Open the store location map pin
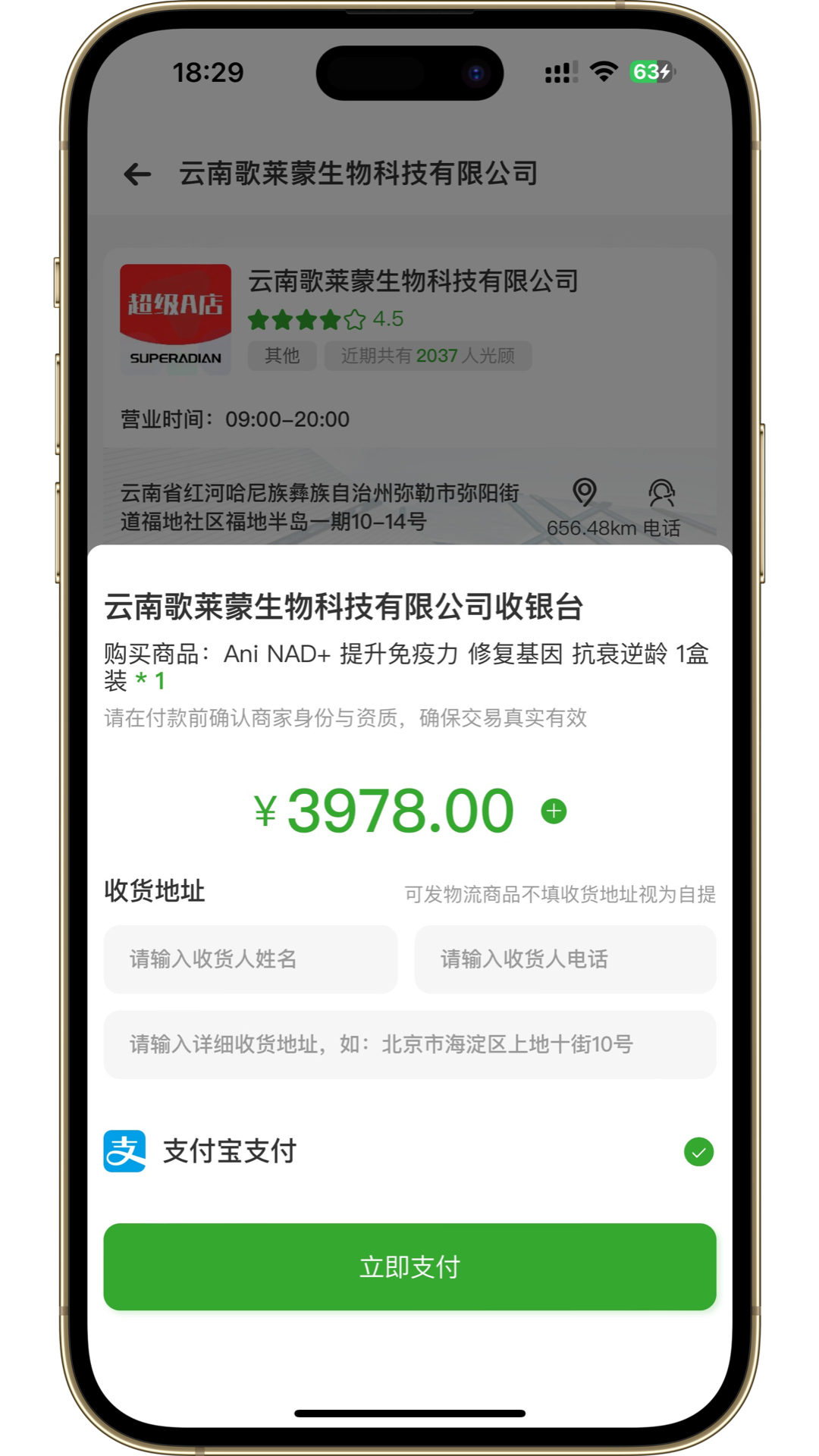 (584, 493)
